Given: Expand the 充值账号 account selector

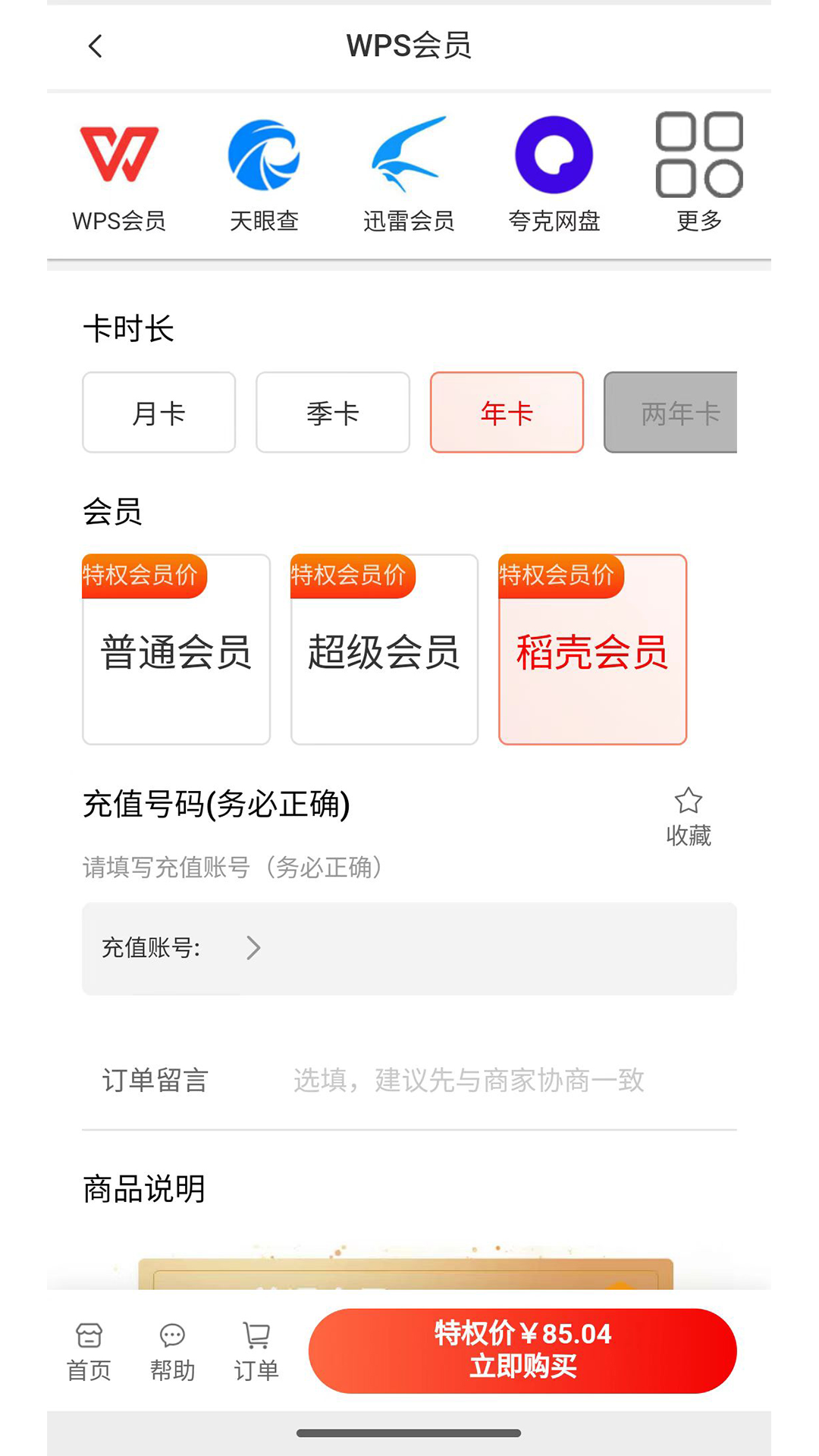Looking at the screenshot, I should [x=408, y=947].
